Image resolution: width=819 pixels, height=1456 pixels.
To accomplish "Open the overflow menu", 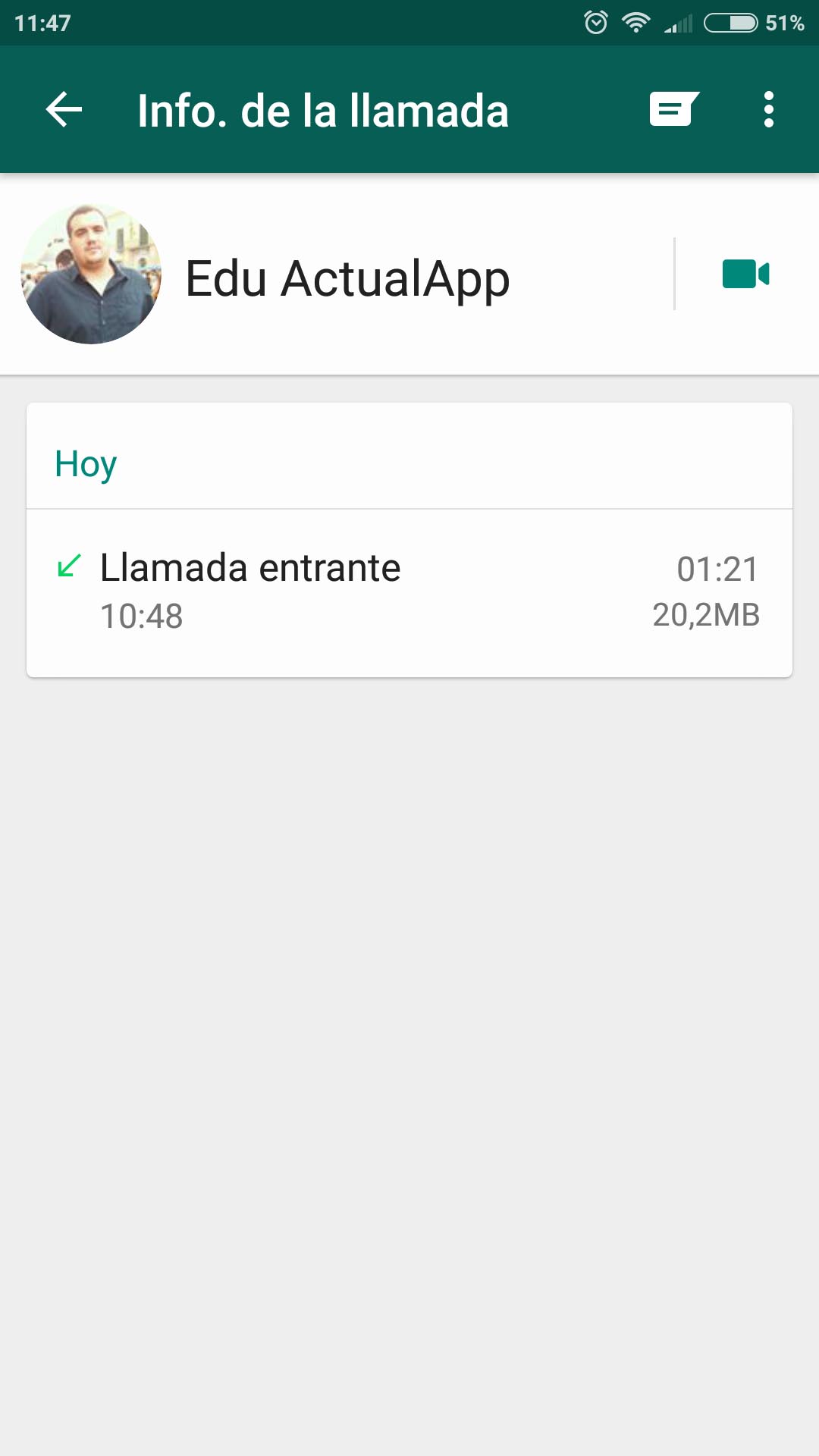I will click(x=769, y=110).
